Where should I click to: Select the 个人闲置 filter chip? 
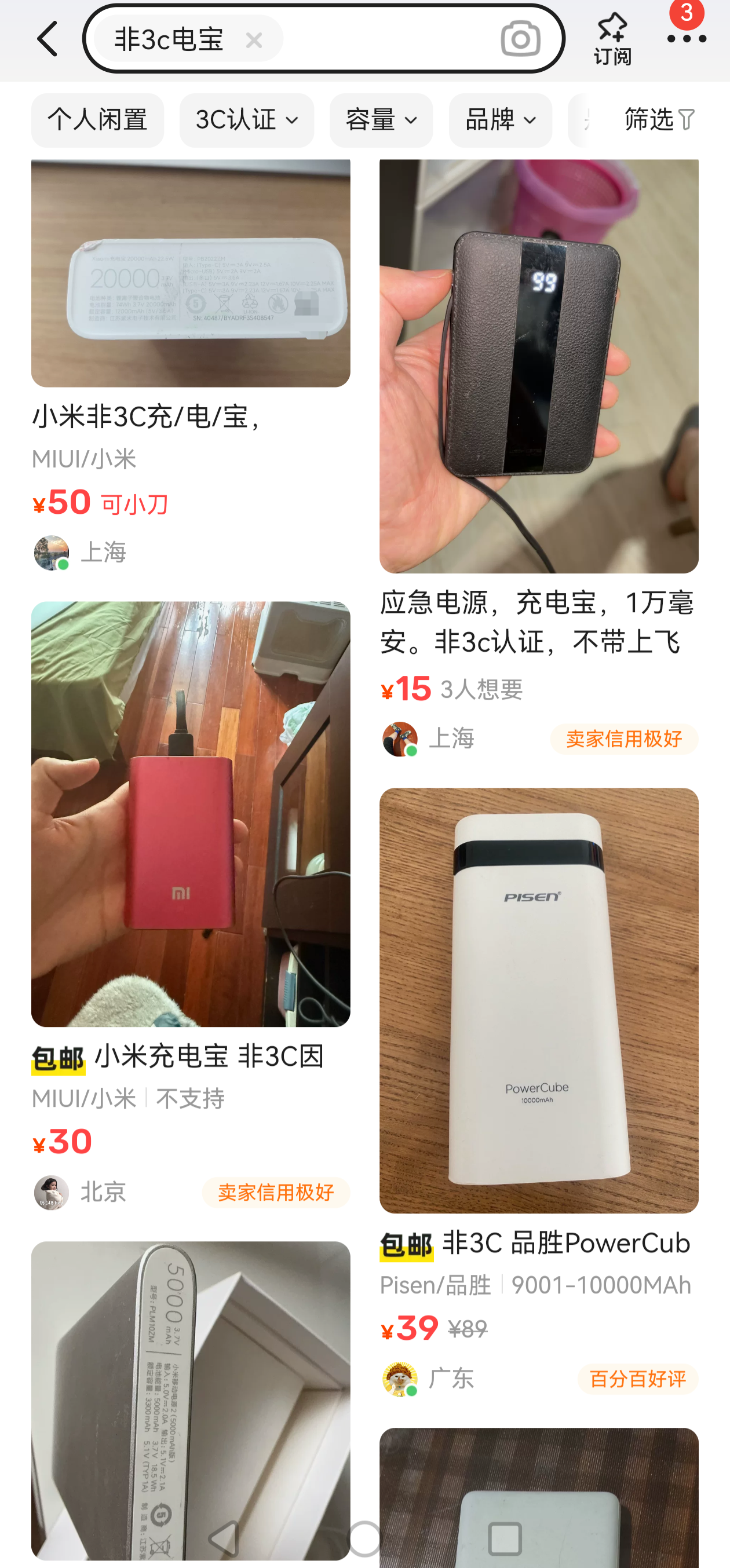click(x=97, y=120)
